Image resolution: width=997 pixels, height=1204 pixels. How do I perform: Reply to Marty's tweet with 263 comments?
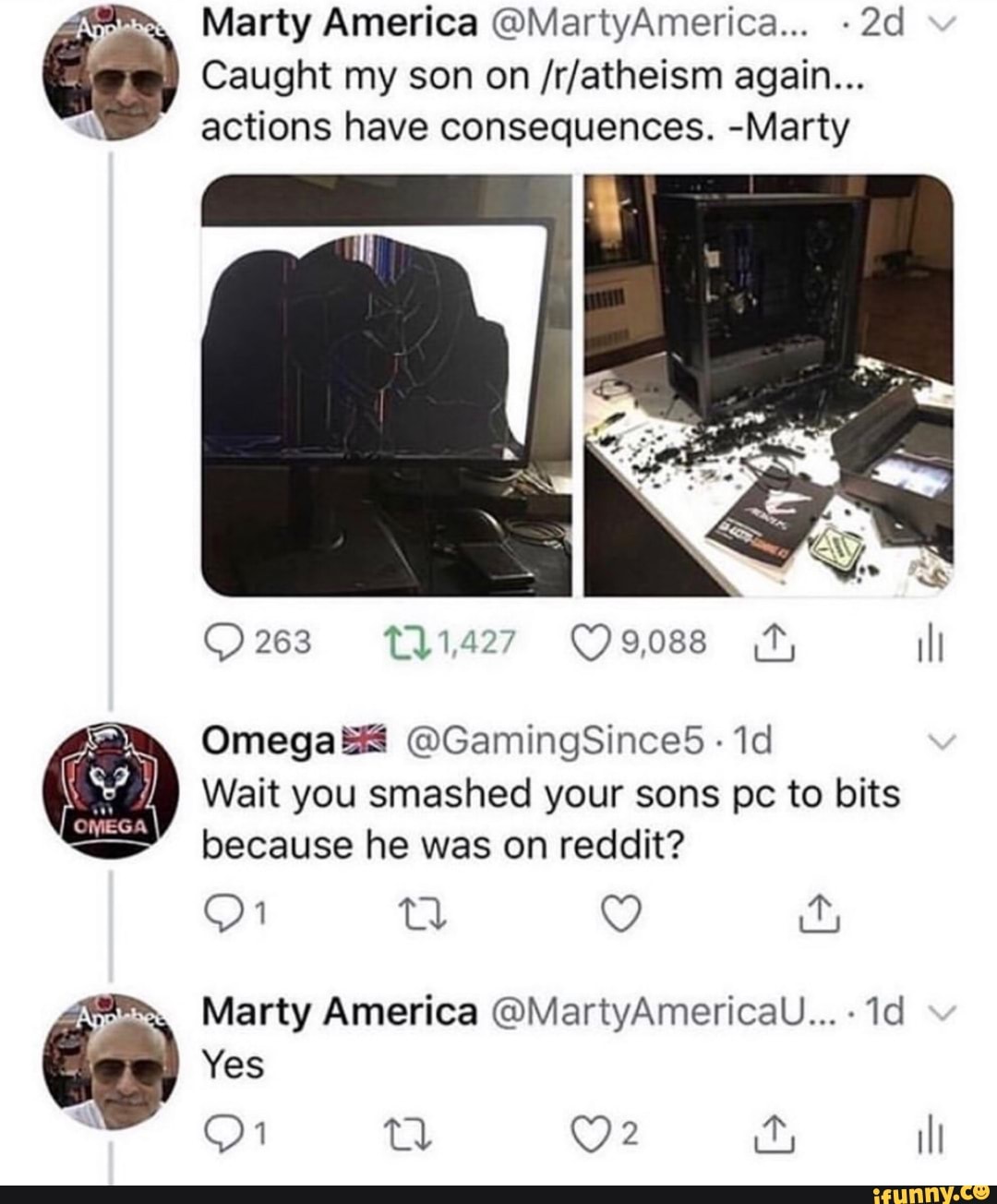(220, 643)
